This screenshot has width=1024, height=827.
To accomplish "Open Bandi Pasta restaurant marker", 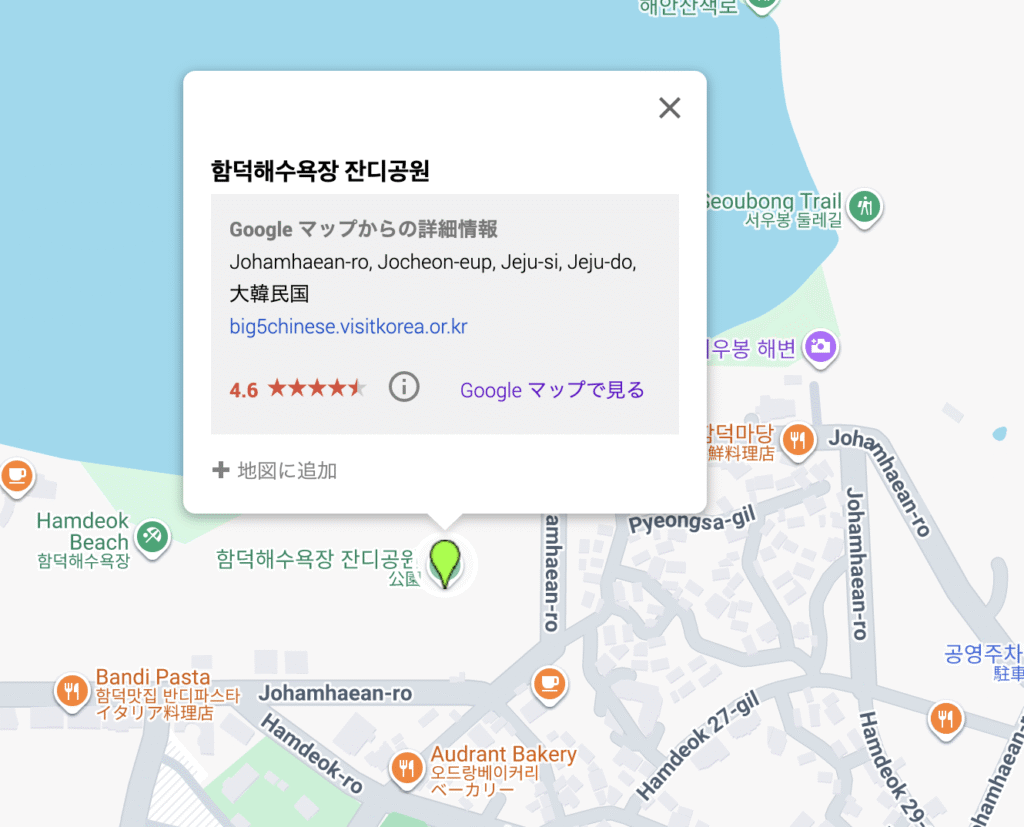I will (x=71, y=690).
